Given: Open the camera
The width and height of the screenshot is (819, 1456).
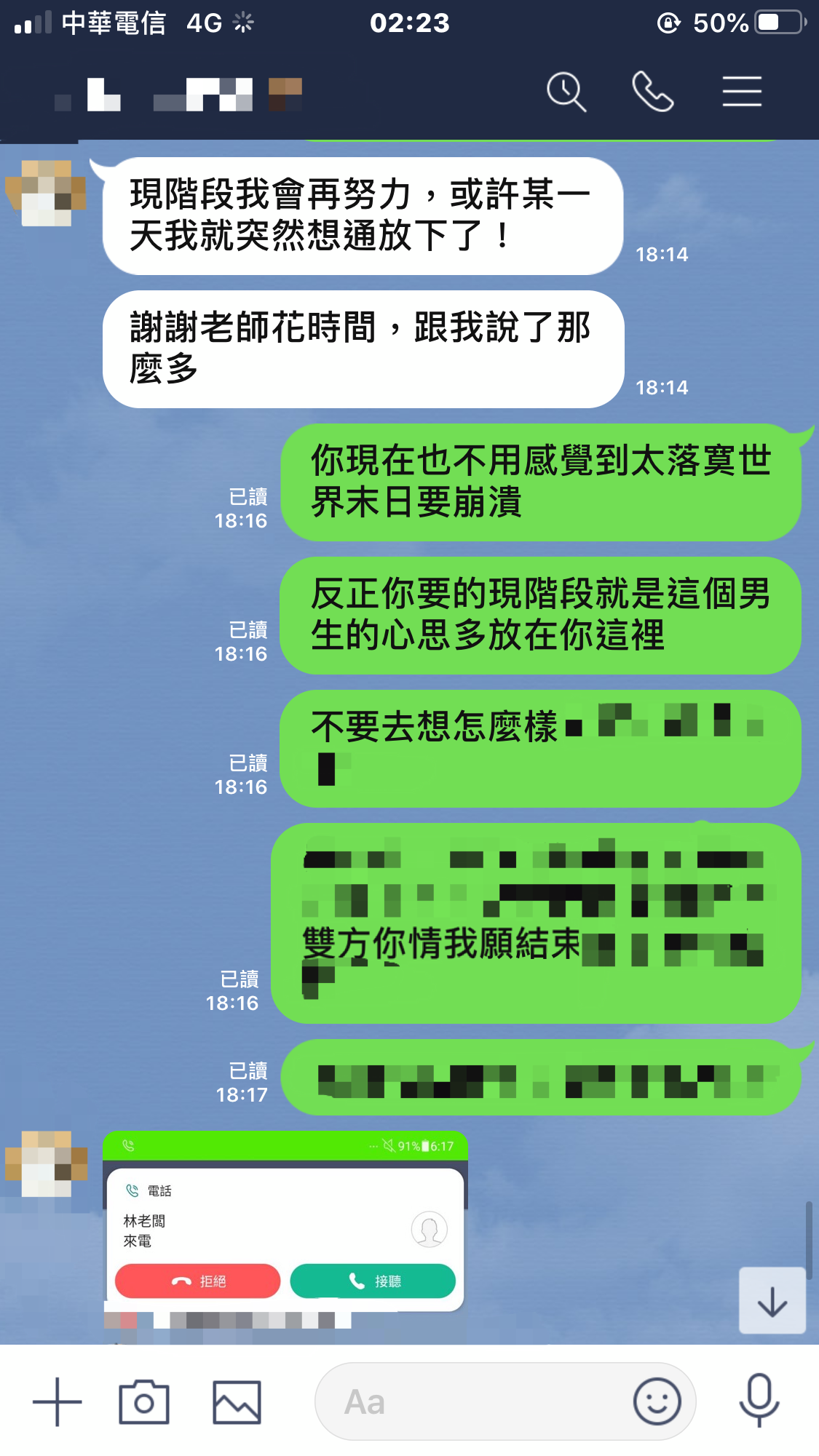Looking at the screenshot, I should click(x=144, y=1401).
